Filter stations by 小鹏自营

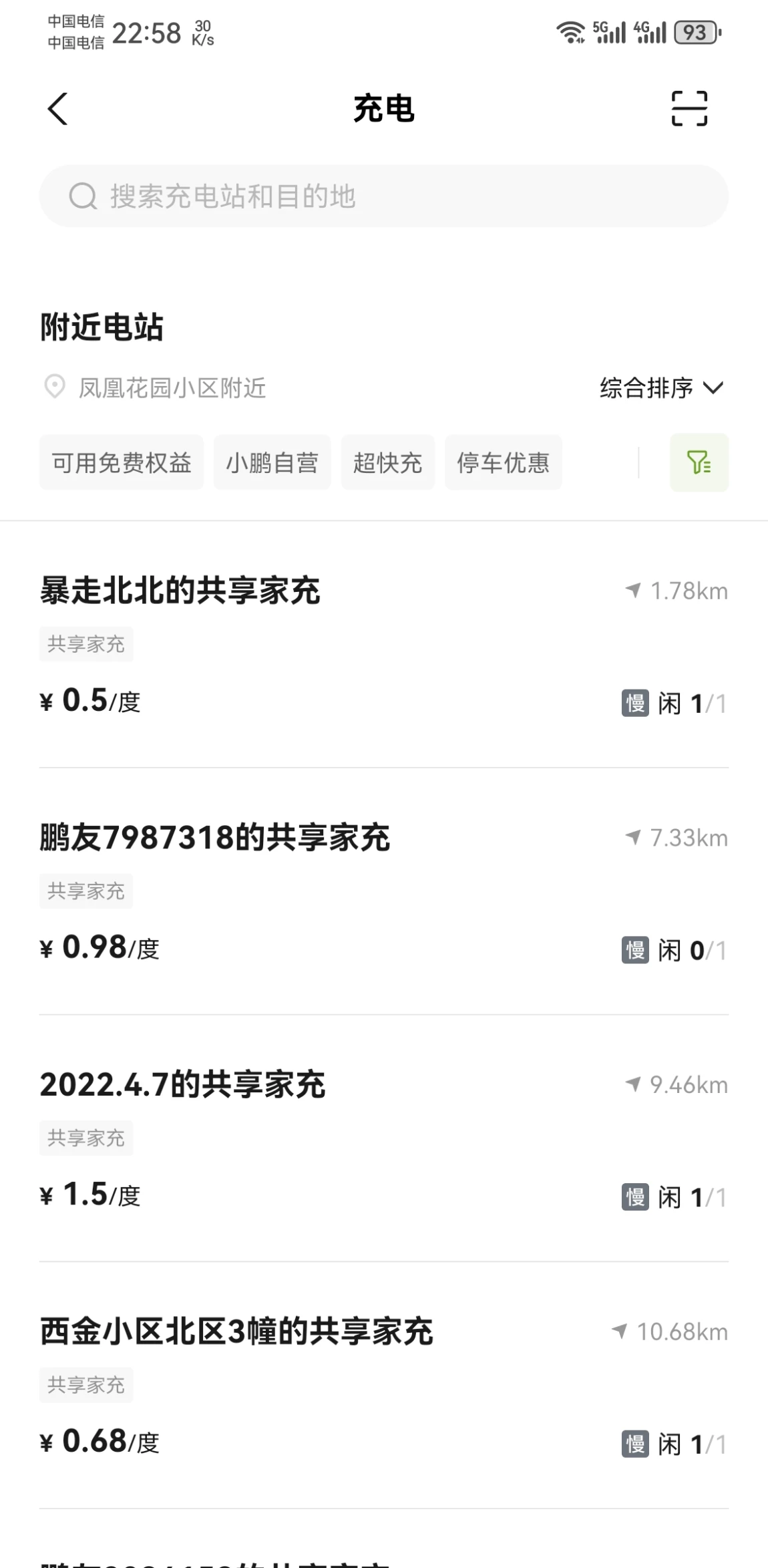coord(272,463)
